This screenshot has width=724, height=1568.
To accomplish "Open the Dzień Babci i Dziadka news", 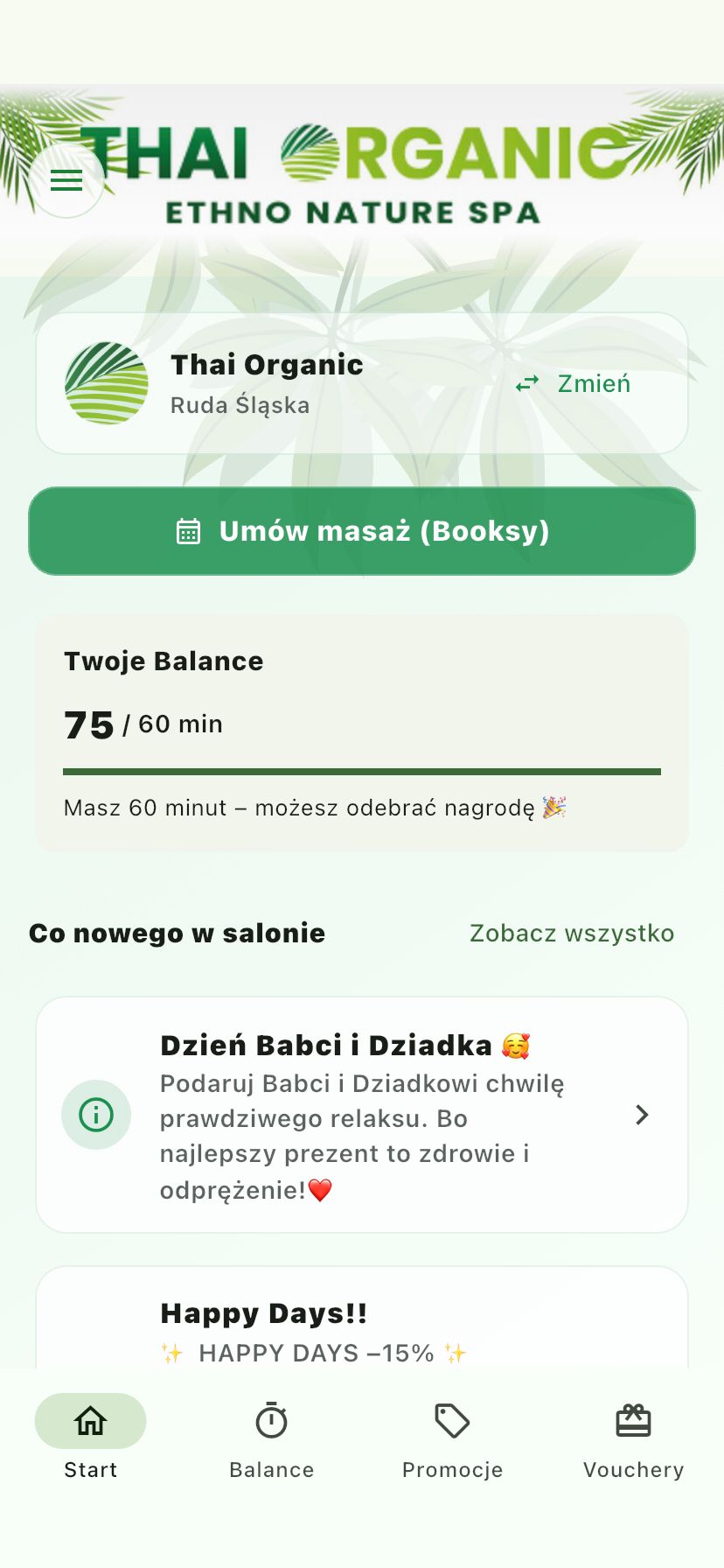I will coord(362,1115).
